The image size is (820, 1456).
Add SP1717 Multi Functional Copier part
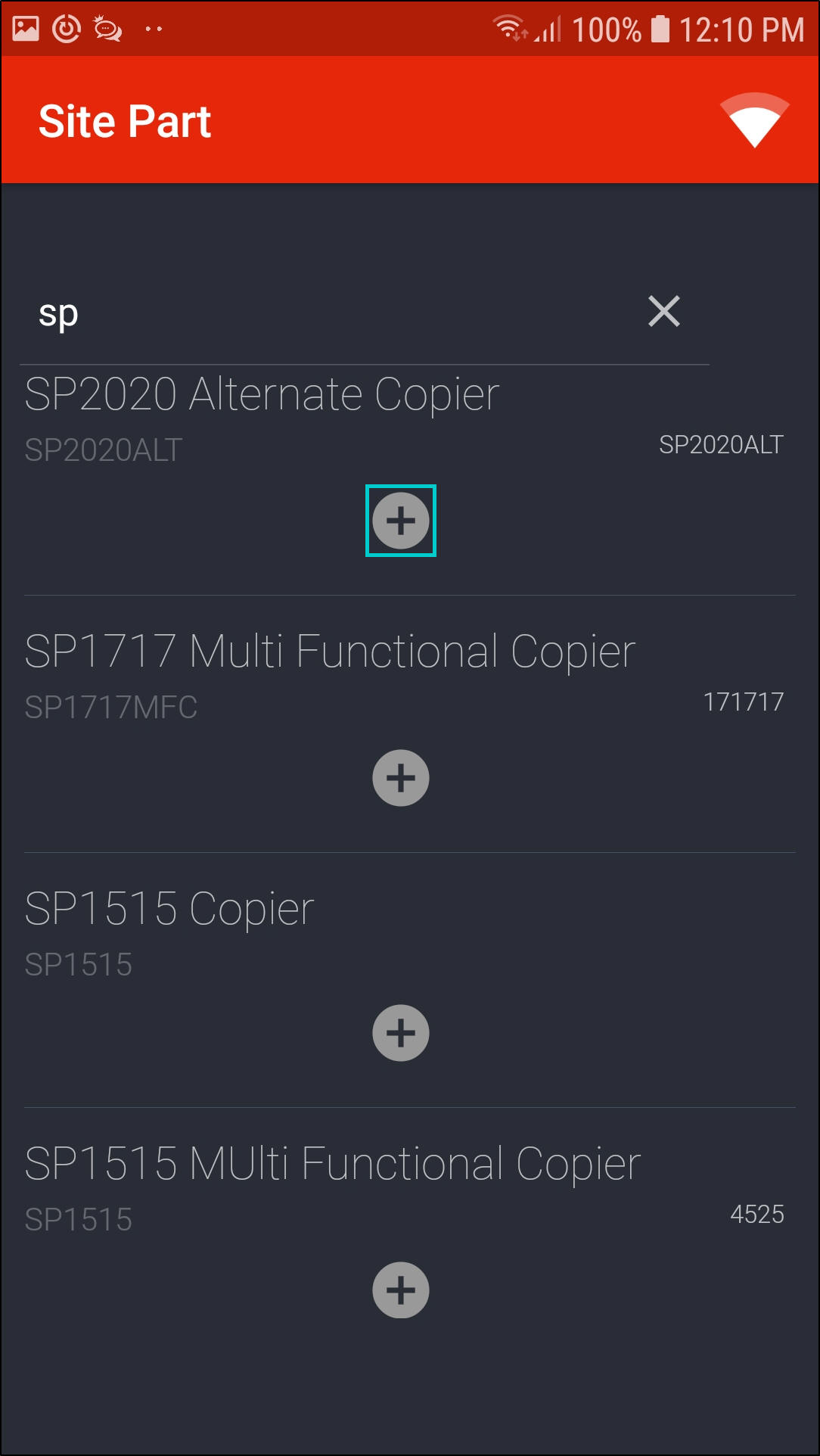401,778
